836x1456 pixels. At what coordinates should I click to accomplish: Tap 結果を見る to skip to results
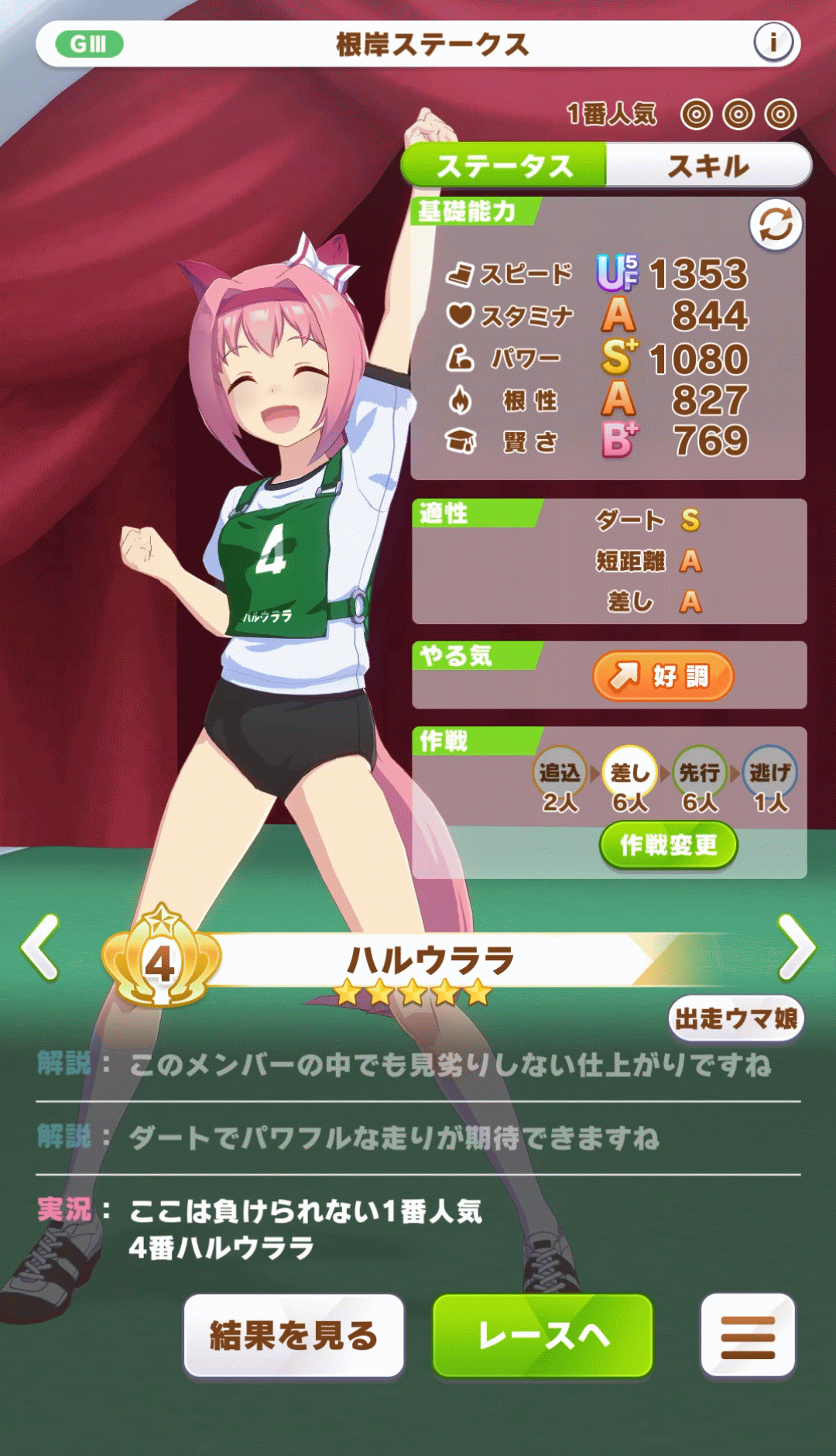coord(294,1336)
